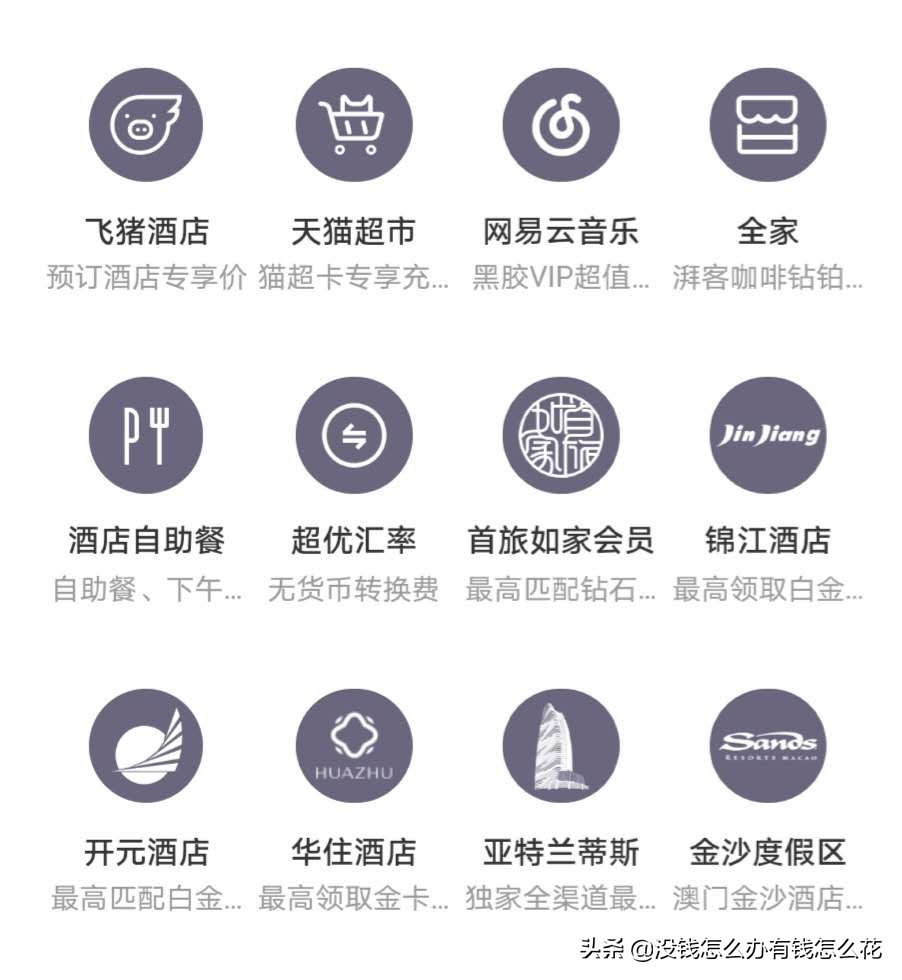
Task: Click the 超优汇率 text label
Action: 354,540
